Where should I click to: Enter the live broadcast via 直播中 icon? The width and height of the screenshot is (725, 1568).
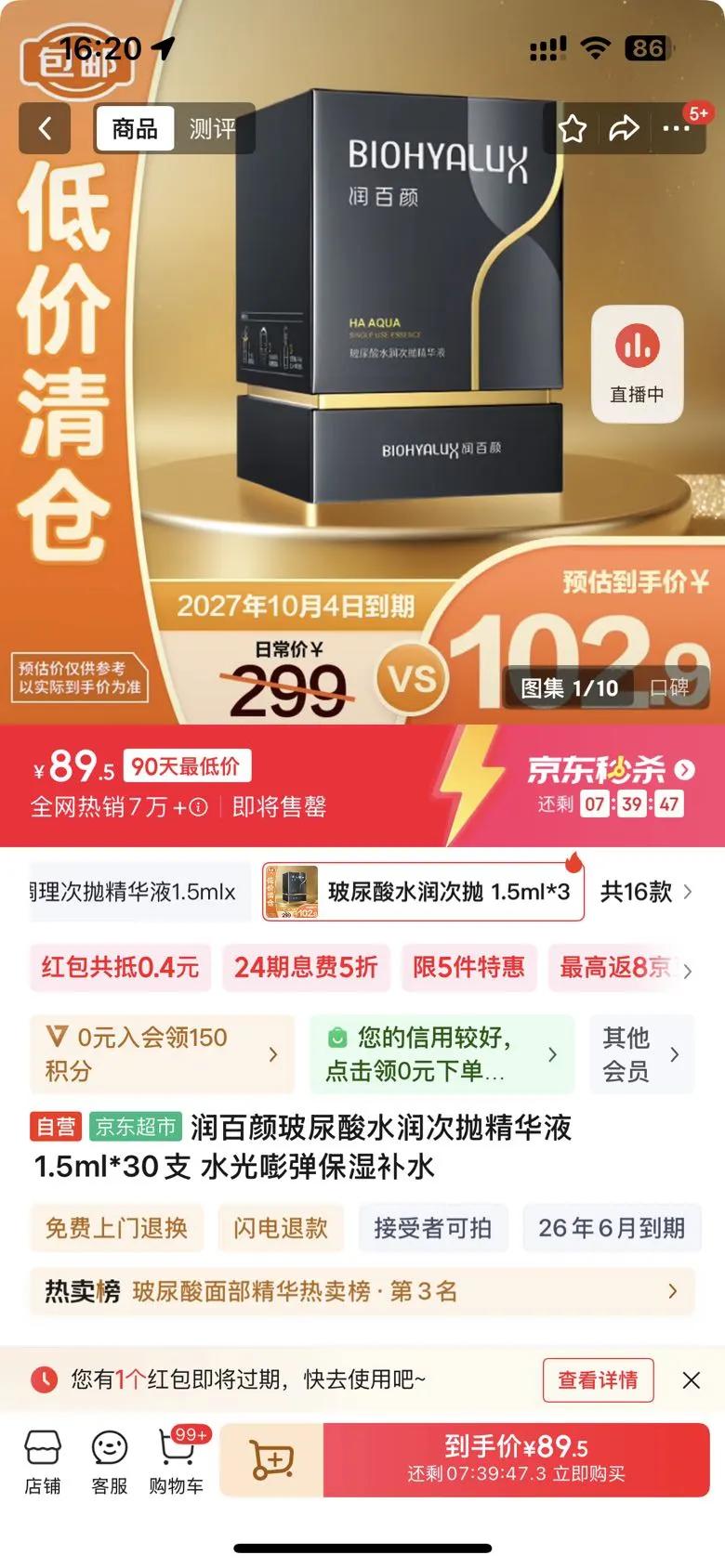click(x=637, y=364)
